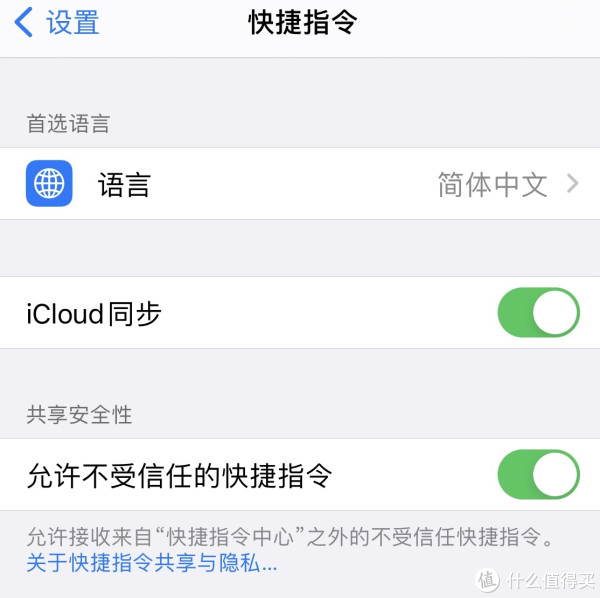The image size is (600, 598).
Task: Open 关于快捷指令共享与隐私 link
Action: (152, 564)
